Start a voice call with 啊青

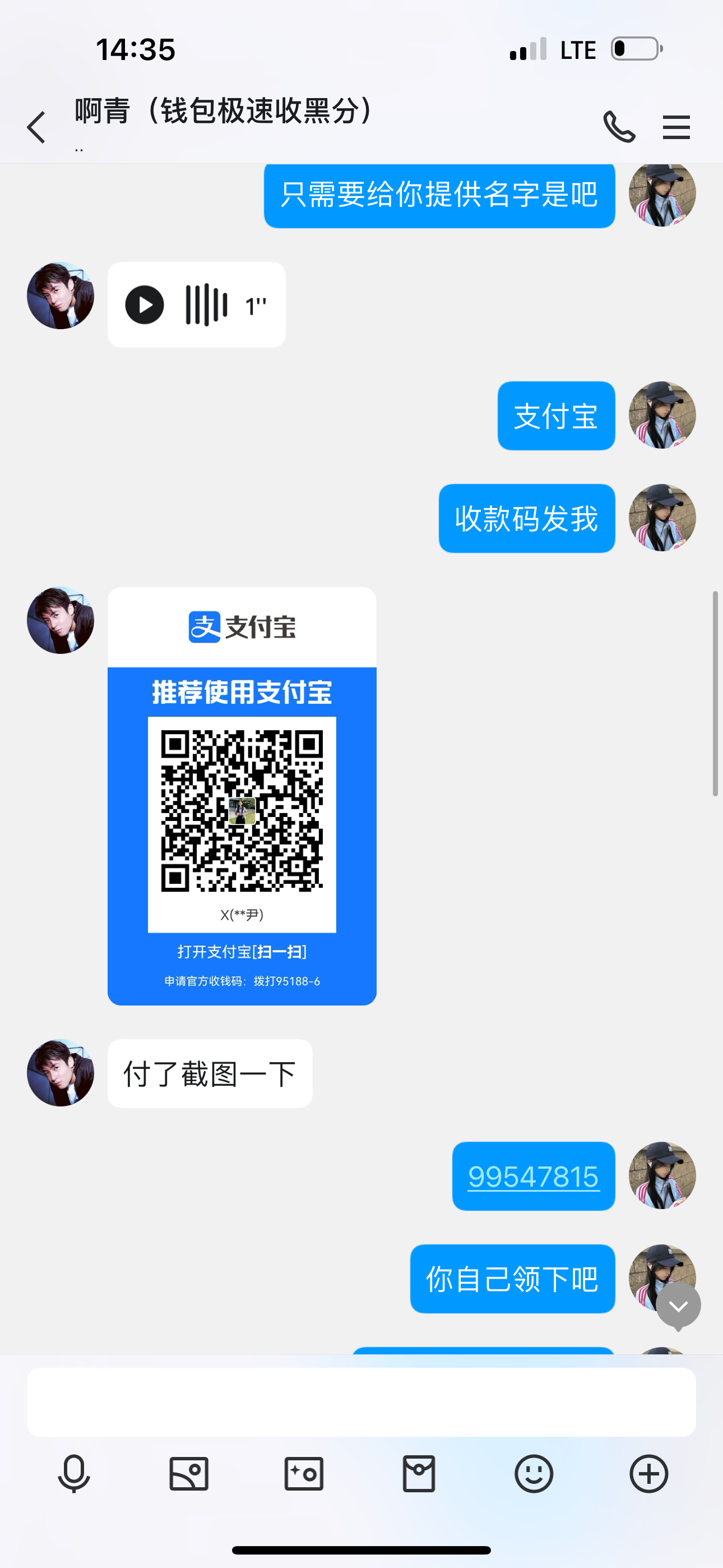point(619,127)
